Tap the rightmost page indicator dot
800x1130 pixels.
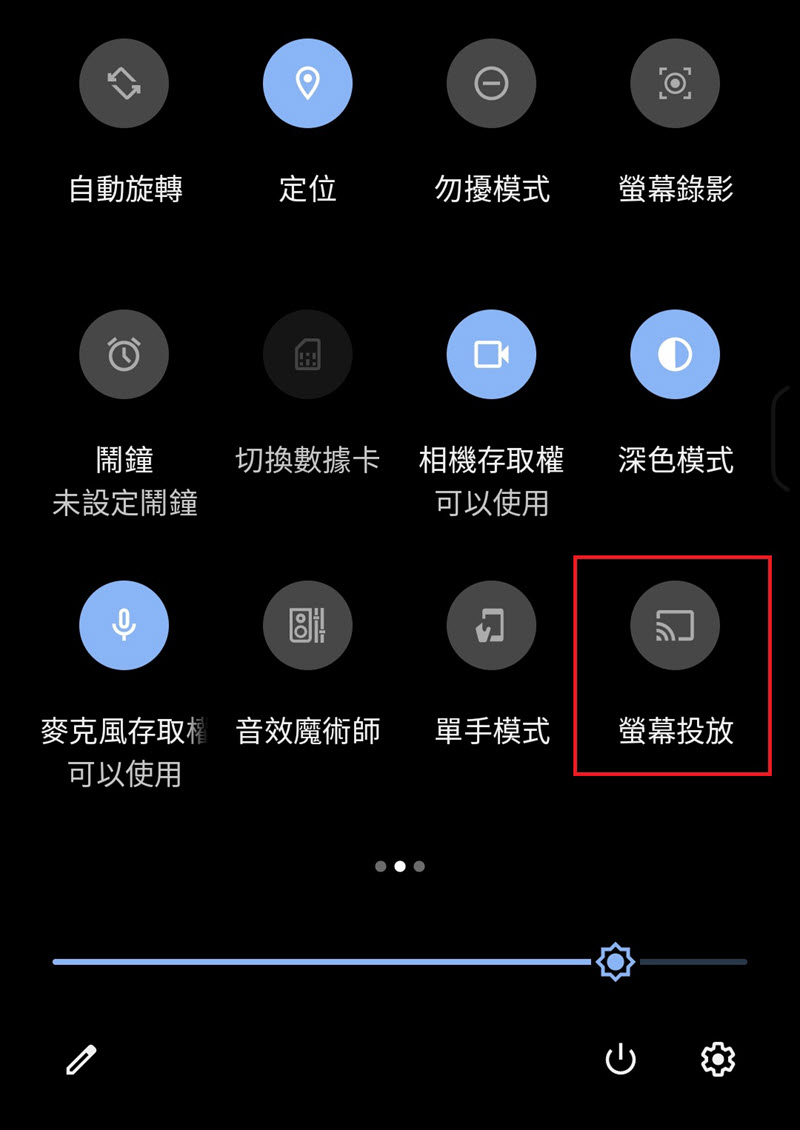pos(419,866)
